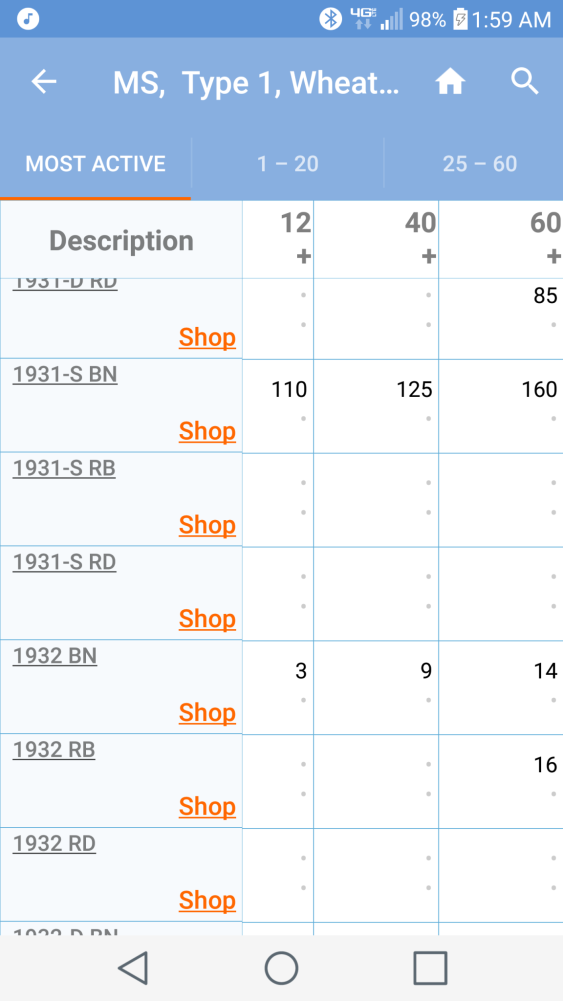Screen dimensions: 563x1001
Task: Open the search magnifier icon
Action: click(525, 82)
